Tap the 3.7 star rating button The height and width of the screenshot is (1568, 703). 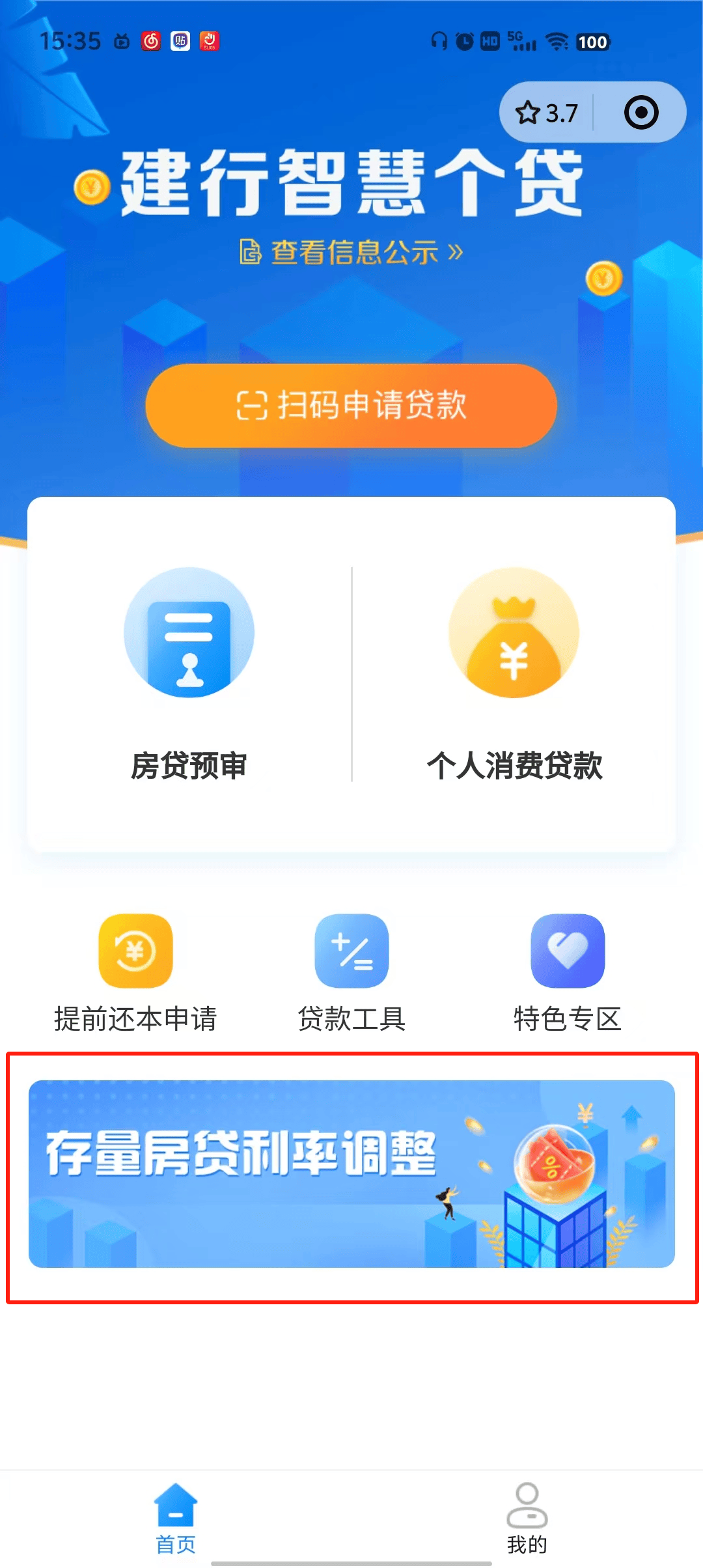pos(547,113)
